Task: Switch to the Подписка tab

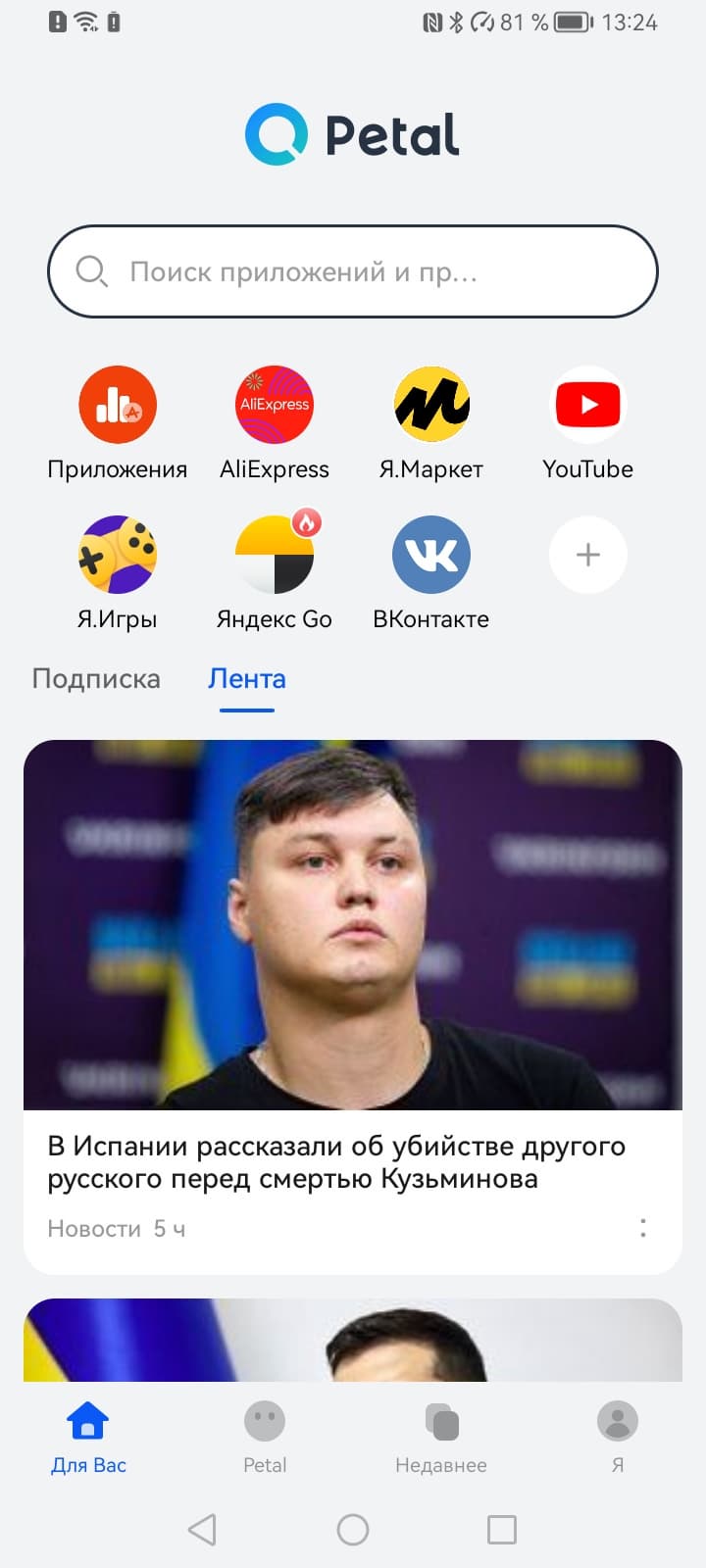Action: [x=96, y=679]
